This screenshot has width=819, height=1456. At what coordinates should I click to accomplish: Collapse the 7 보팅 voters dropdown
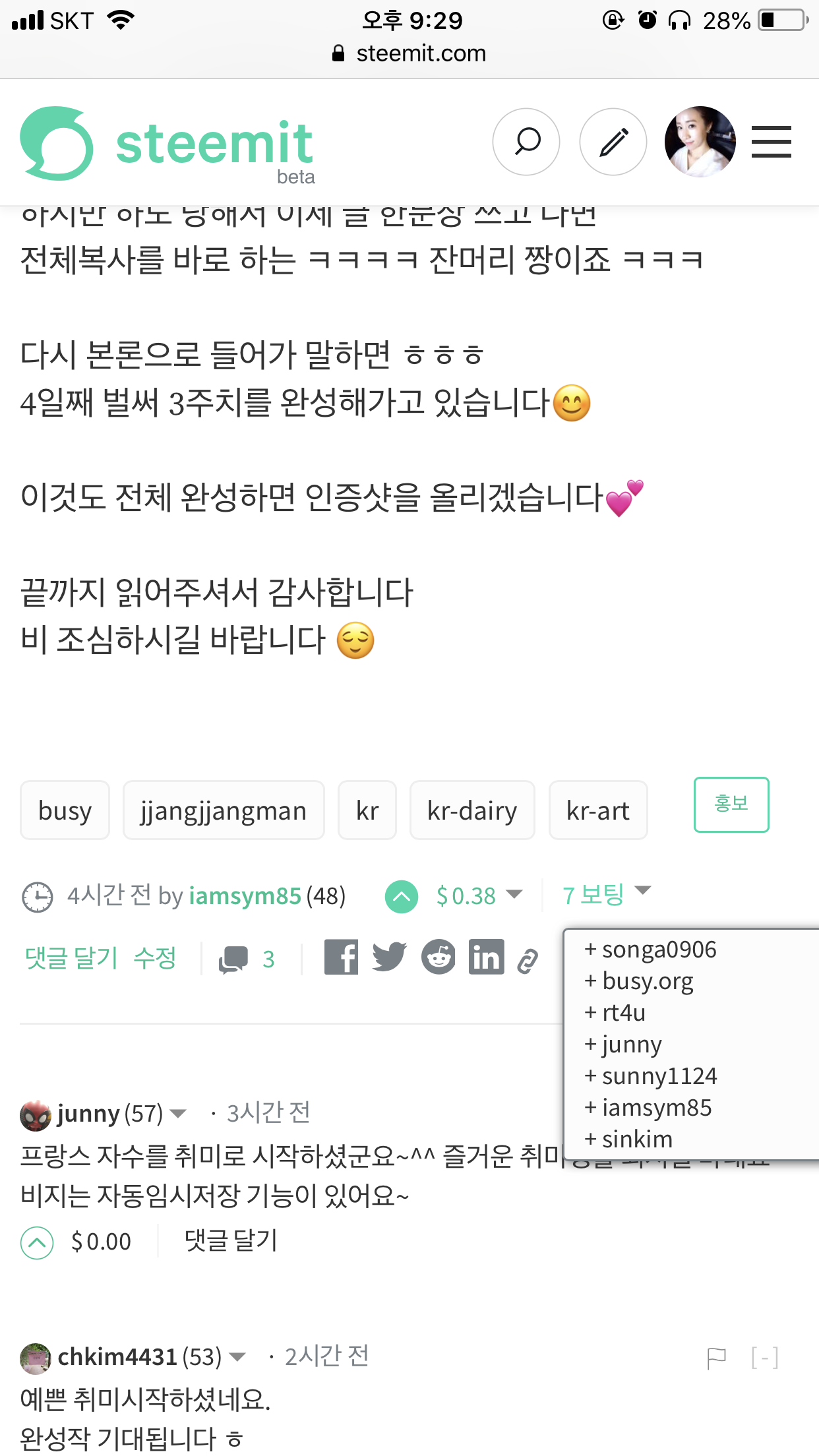(607, 895)
